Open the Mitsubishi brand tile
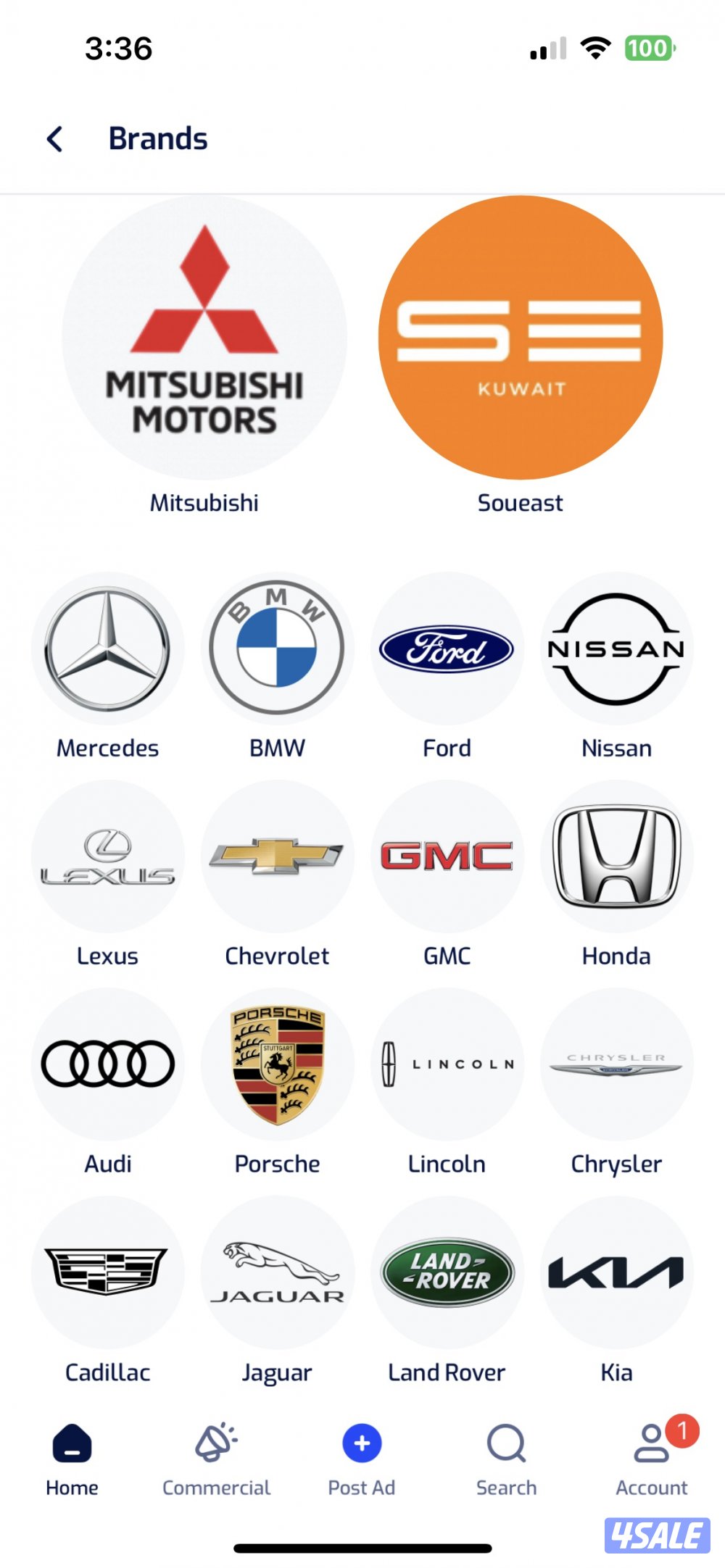 click(204, 338)
